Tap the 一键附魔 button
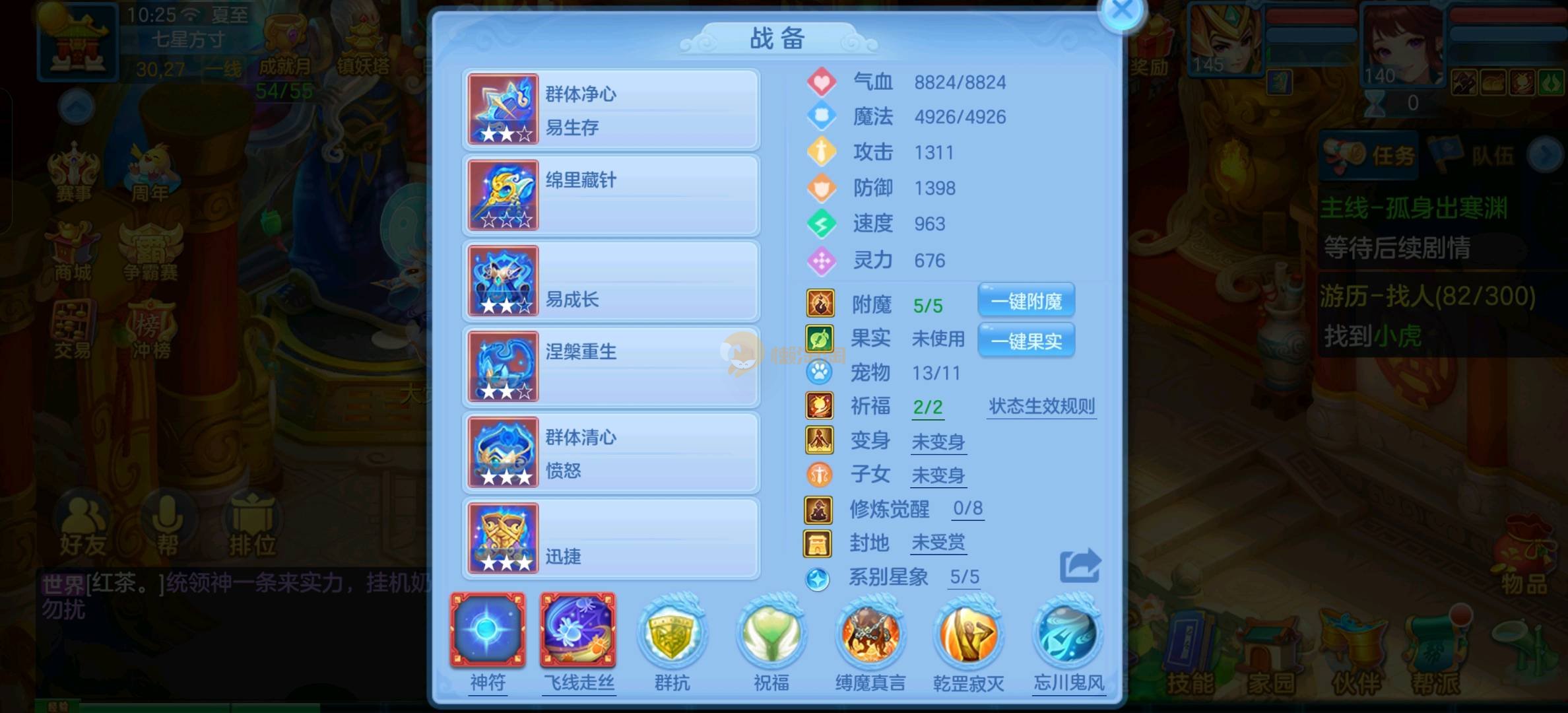This screenshot has width=1568, height=713. click(1026, 302)
